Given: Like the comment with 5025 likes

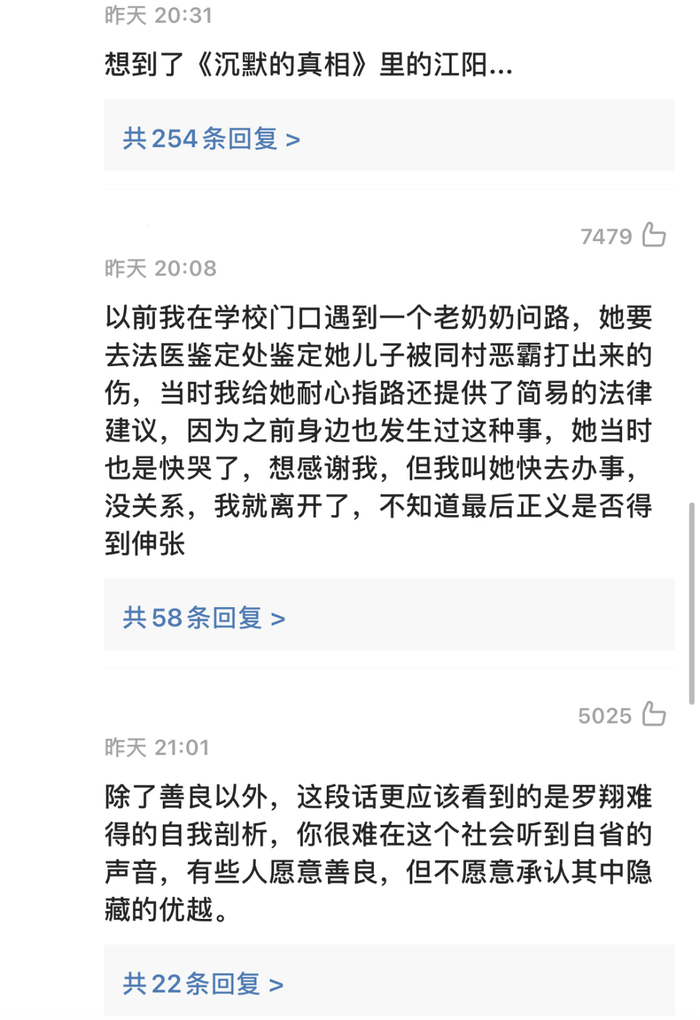Looking at the screenshot, I should 654,715.
